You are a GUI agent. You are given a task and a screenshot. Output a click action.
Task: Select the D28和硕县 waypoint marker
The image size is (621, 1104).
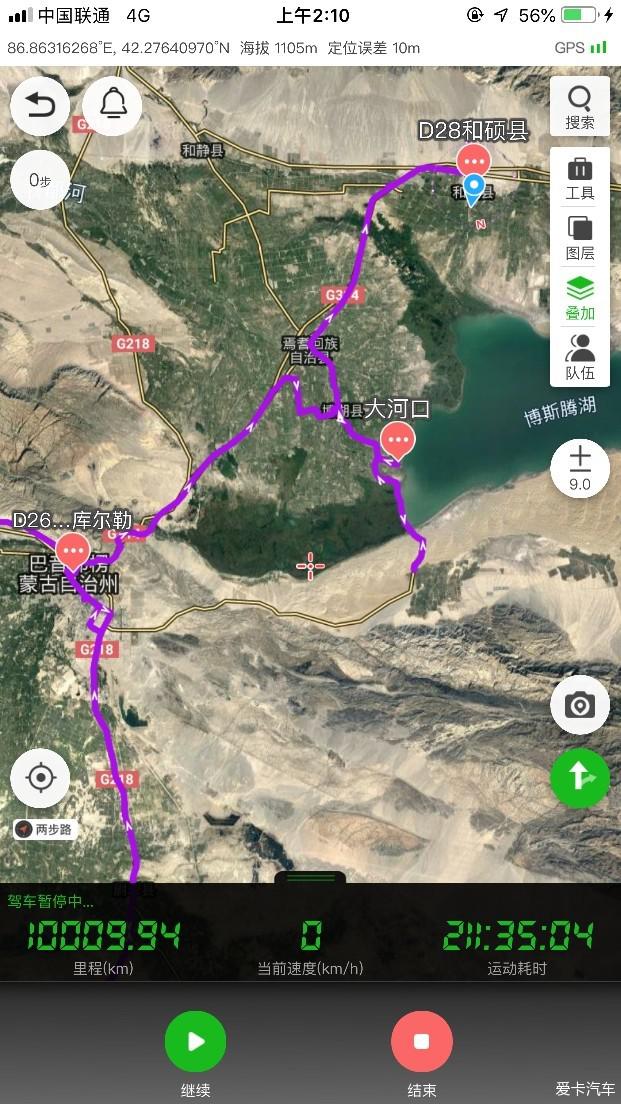click(472, 161)
